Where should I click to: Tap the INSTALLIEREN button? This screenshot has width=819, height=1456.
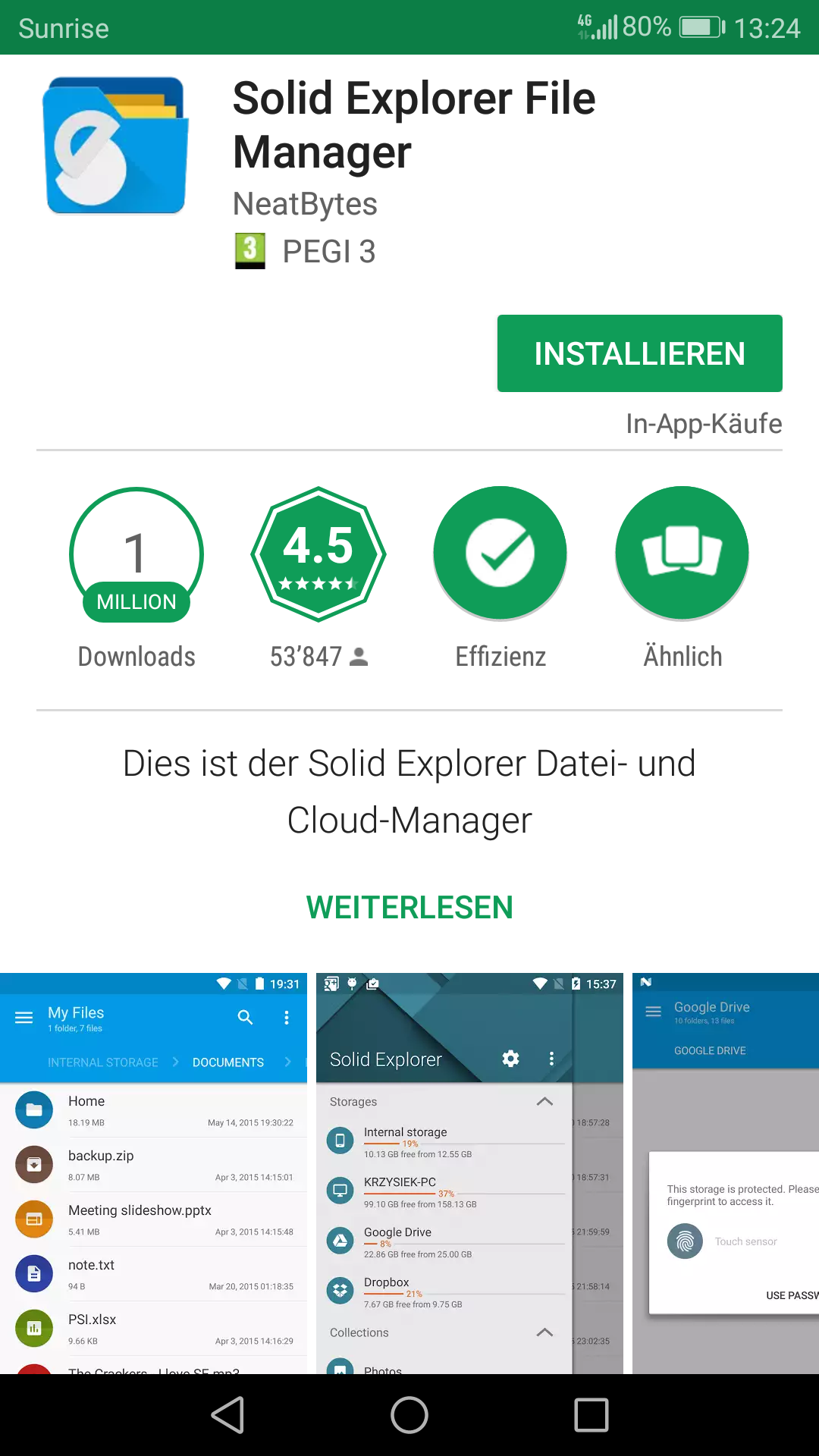(x=639, y=353)
